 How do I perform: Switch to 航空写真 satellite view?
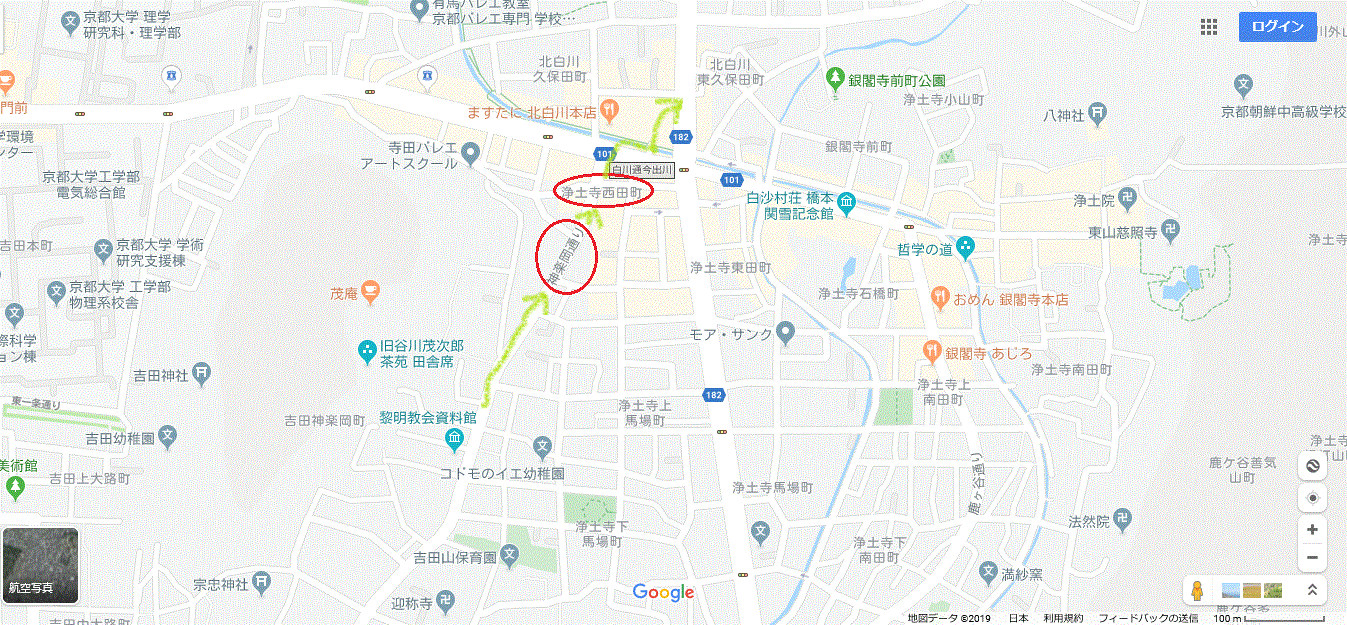pyautogui.click(x=40, y=565)
